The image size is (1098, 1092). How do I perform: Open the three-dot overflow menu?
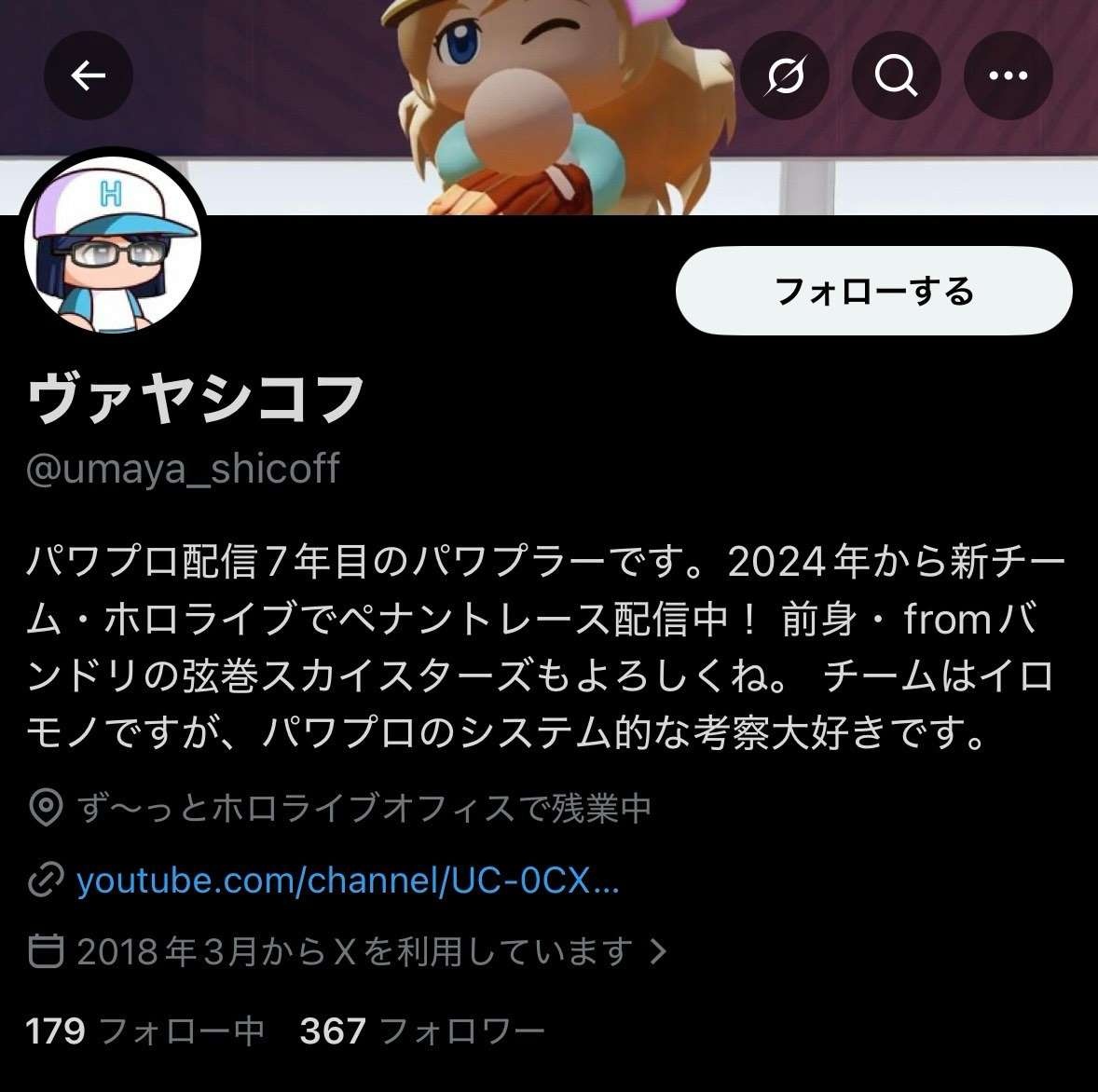click(1008, 75)
